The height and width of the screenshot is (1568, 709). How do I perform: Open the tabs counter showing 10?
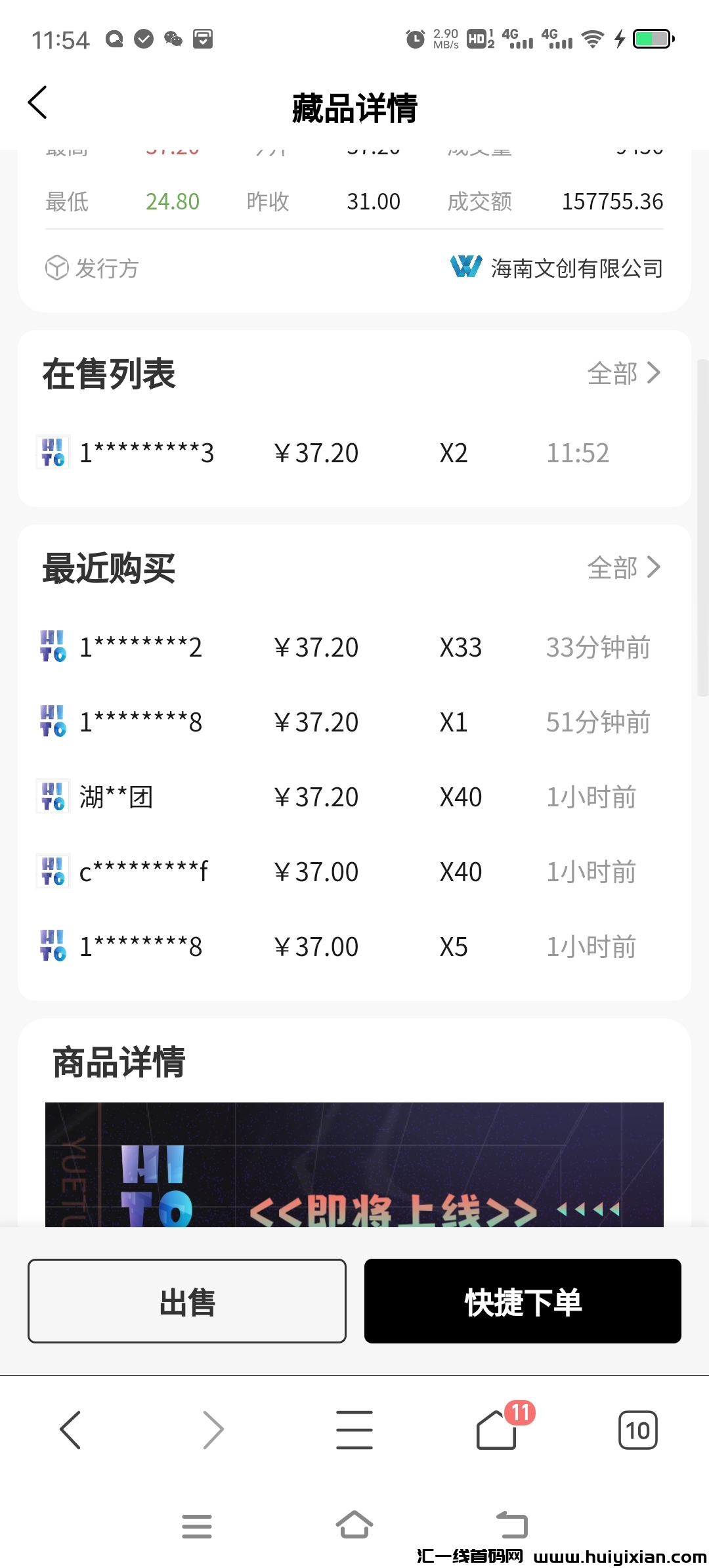point(638,1430)
